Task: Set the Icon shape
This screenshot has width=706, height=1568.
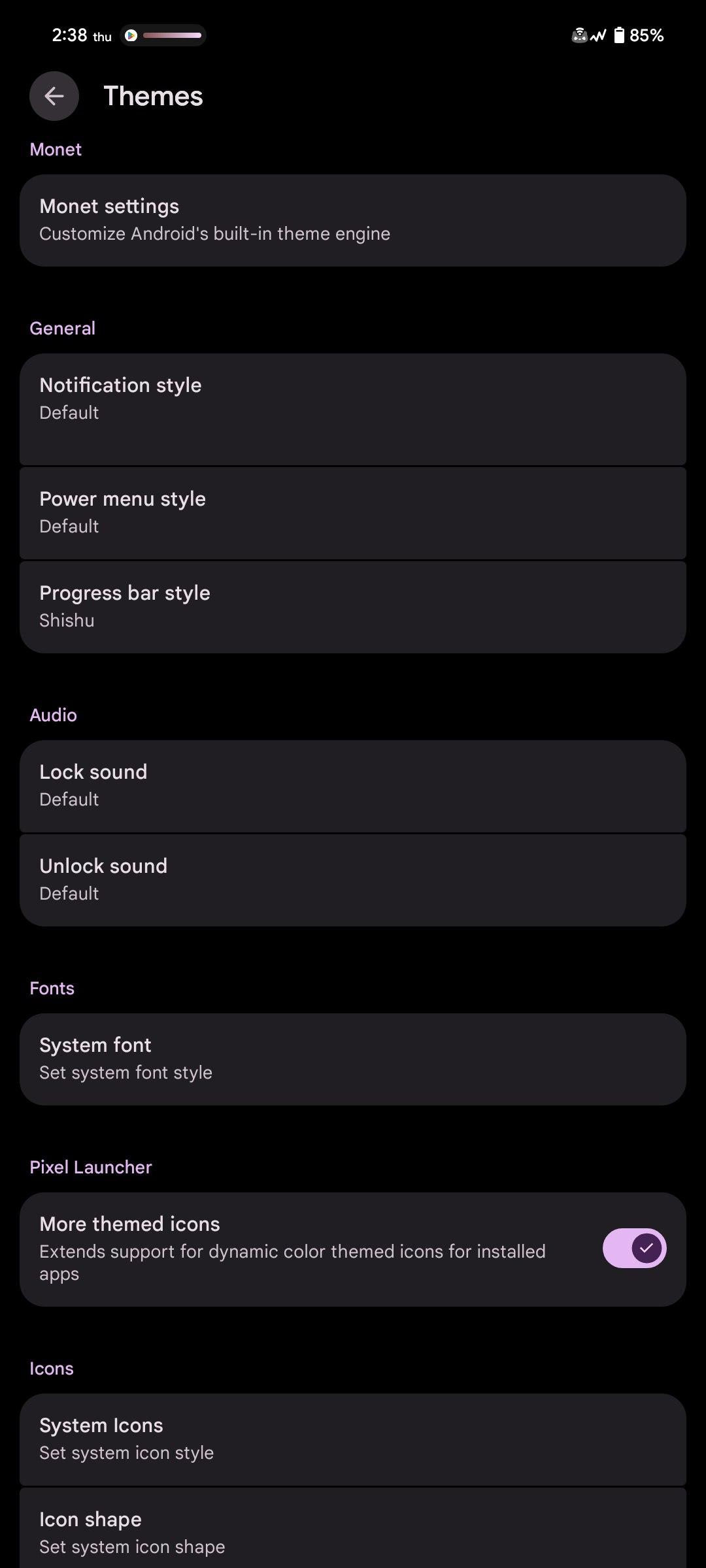Action: (x=353, y=1529)
